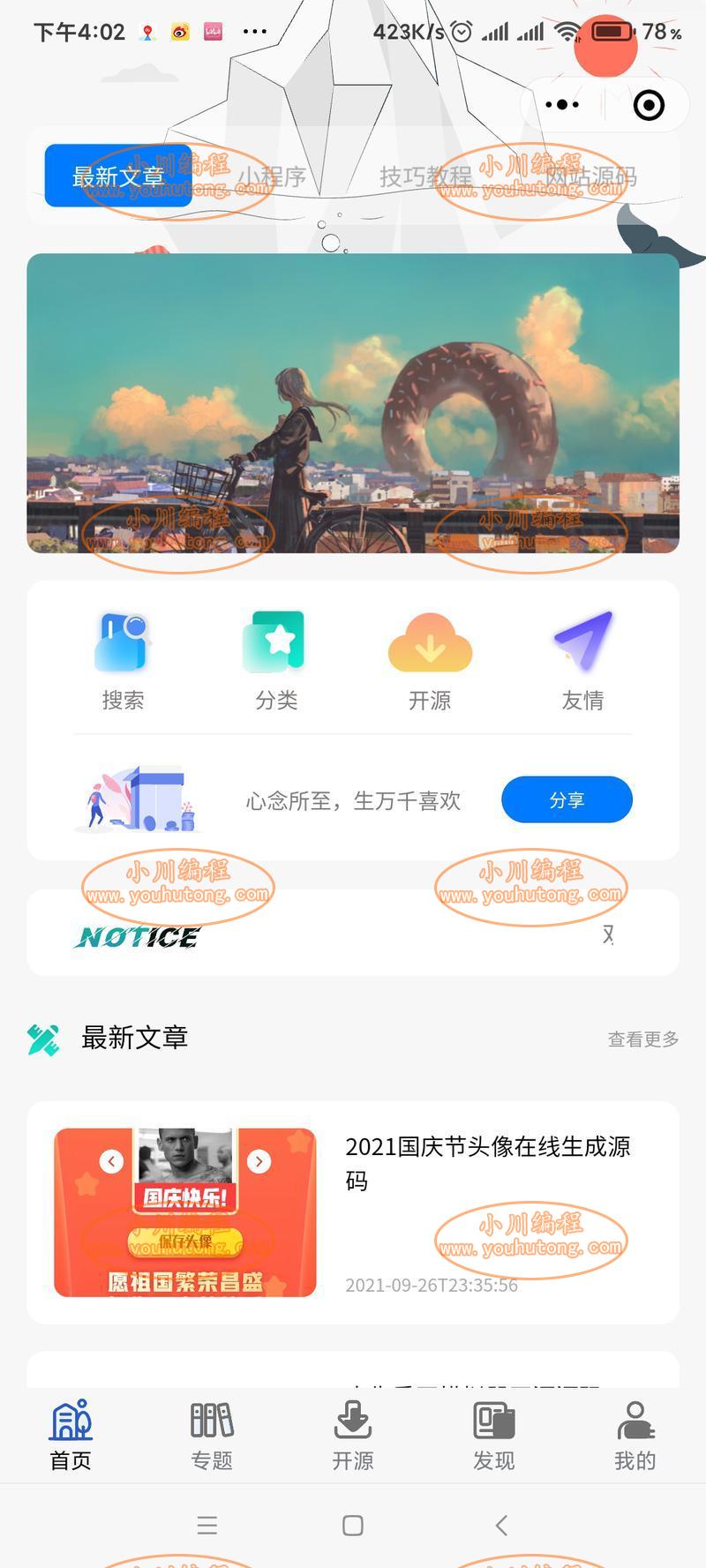706x1568 pixels.
Task: Open the mini program more-options menu
Action: pyautogui.click(x=562, y=105)
